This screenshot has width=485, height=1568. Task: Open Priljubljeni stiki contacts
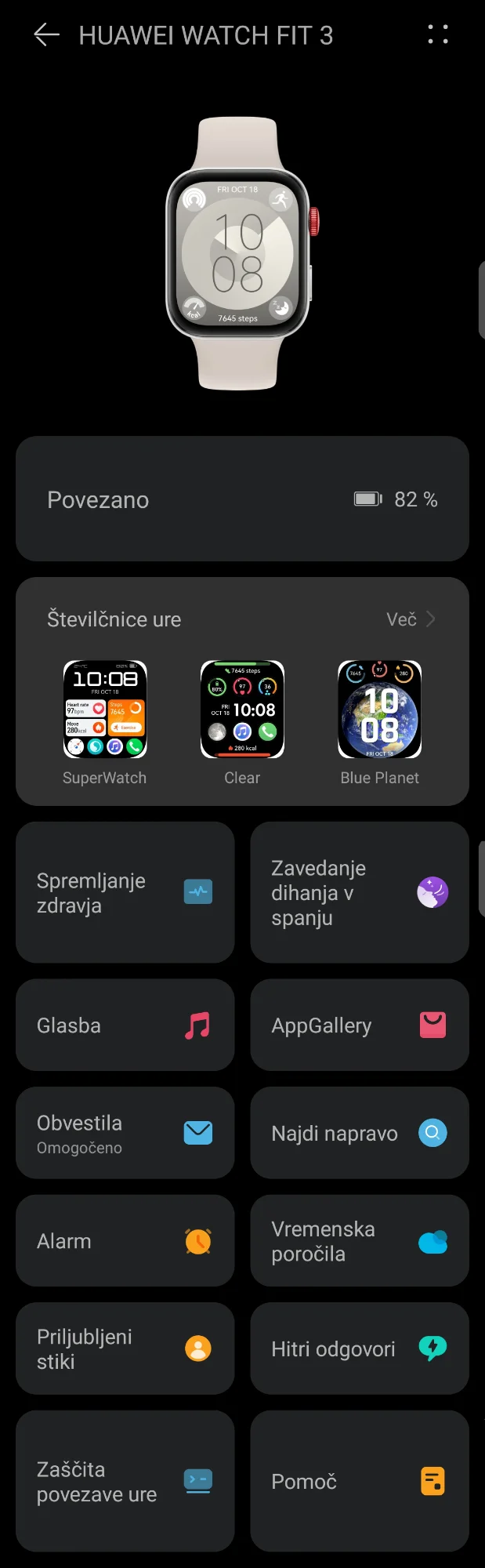[125, 1348]
